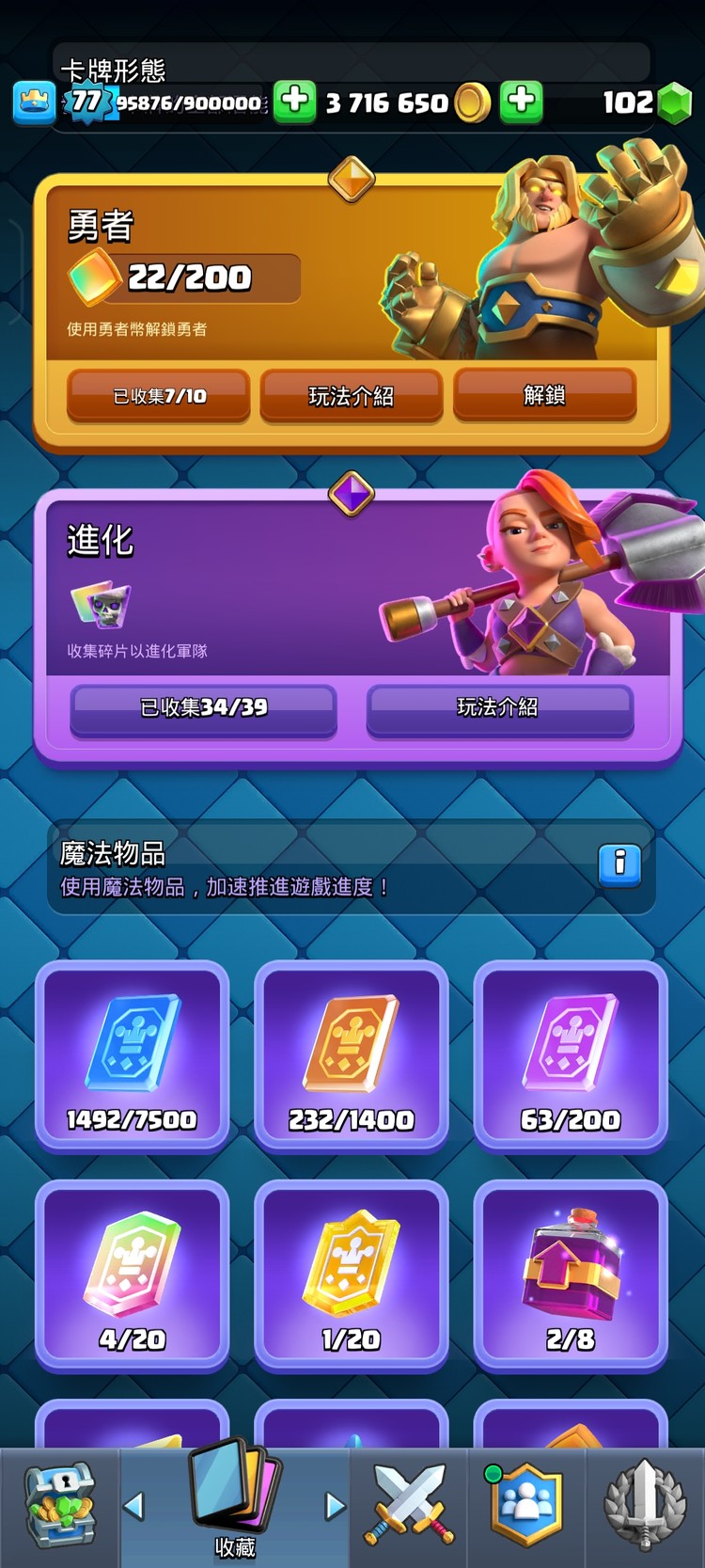Open the gems balance

pos(649,102)
